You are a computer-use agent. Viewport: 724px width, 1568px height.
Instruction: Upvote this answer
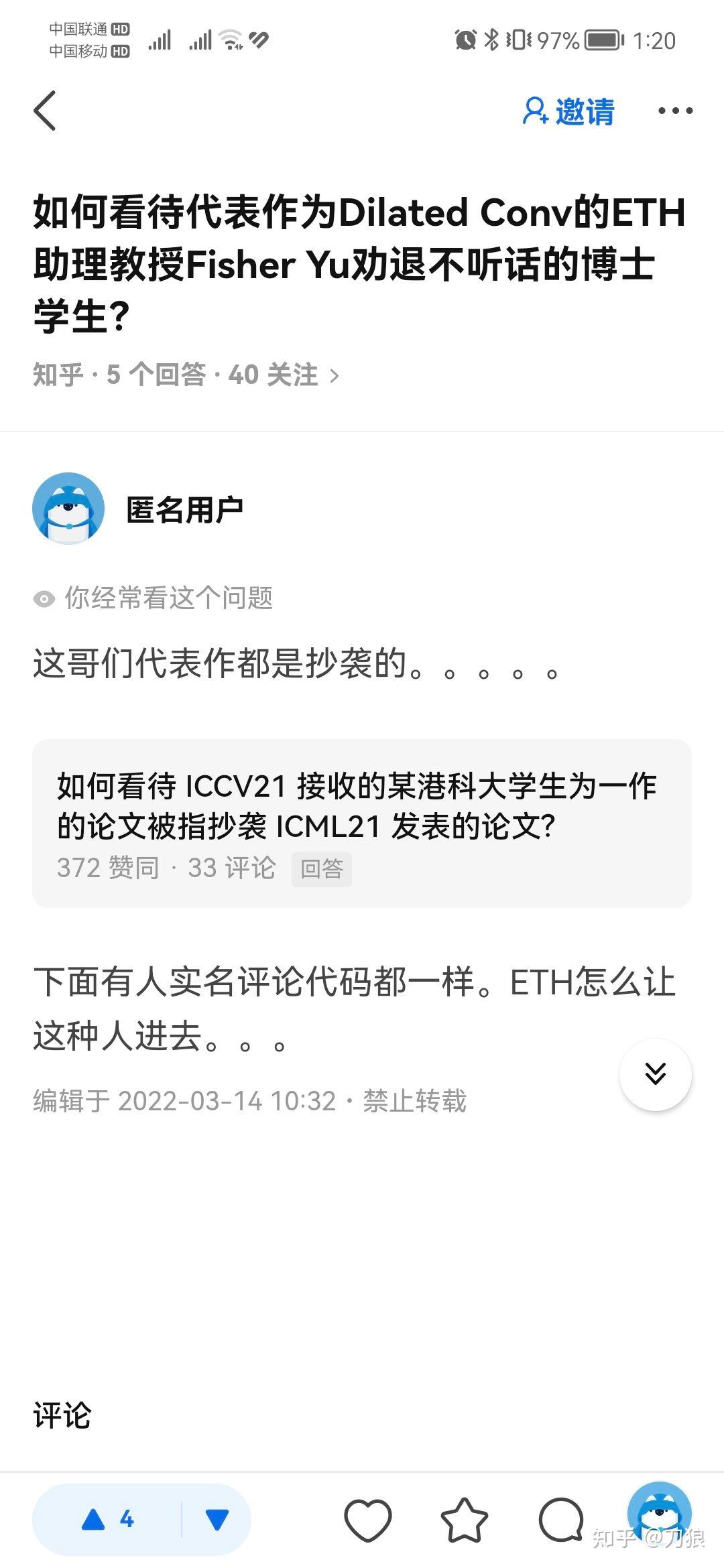tap(109, 1519)
